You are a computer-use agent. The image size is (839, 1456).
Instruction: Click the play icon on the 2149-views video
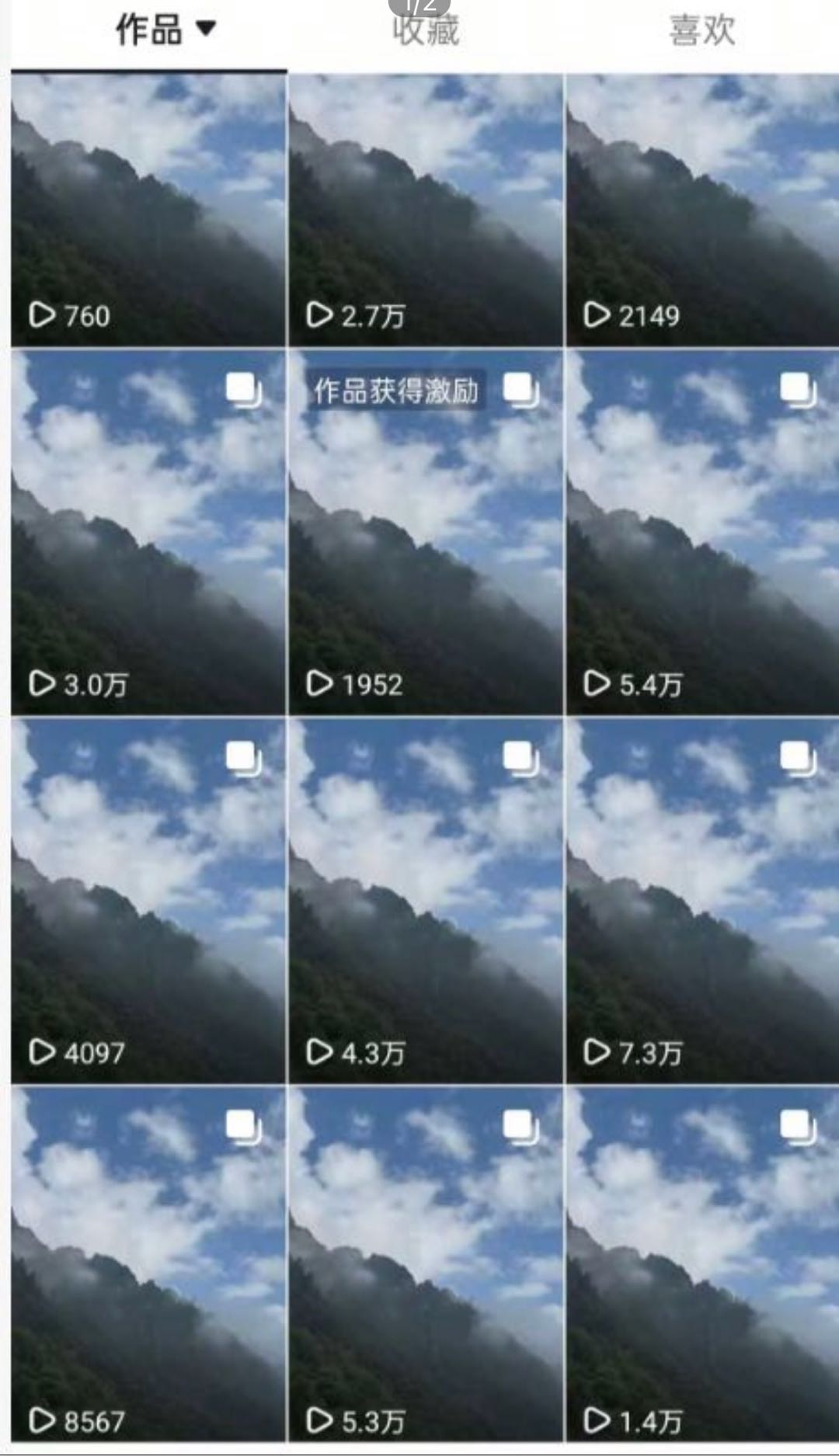click(595, 314)
